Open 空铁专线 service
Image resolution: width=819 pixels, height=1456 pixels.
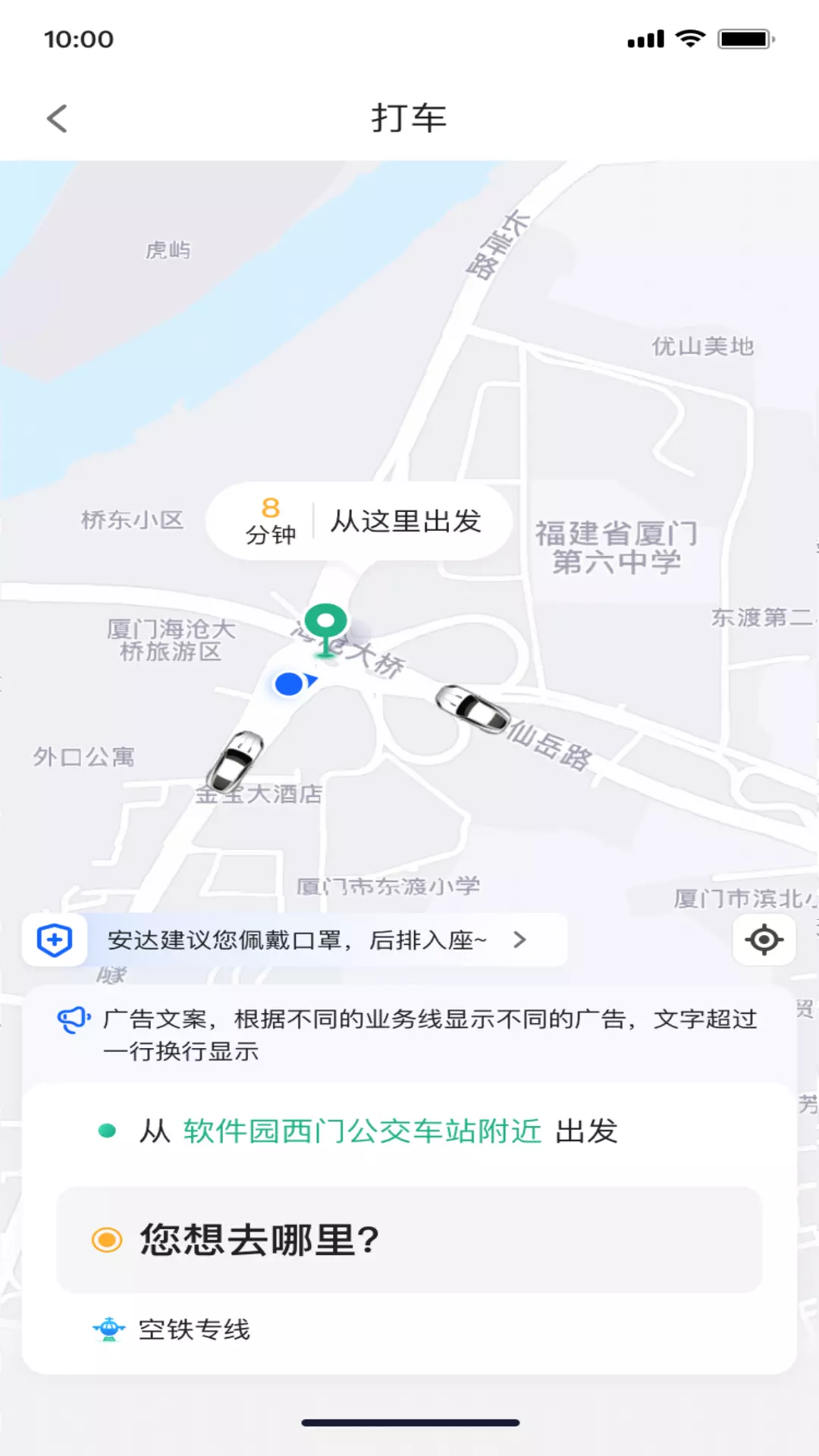pyautogui.click(x=173, y=1329)
